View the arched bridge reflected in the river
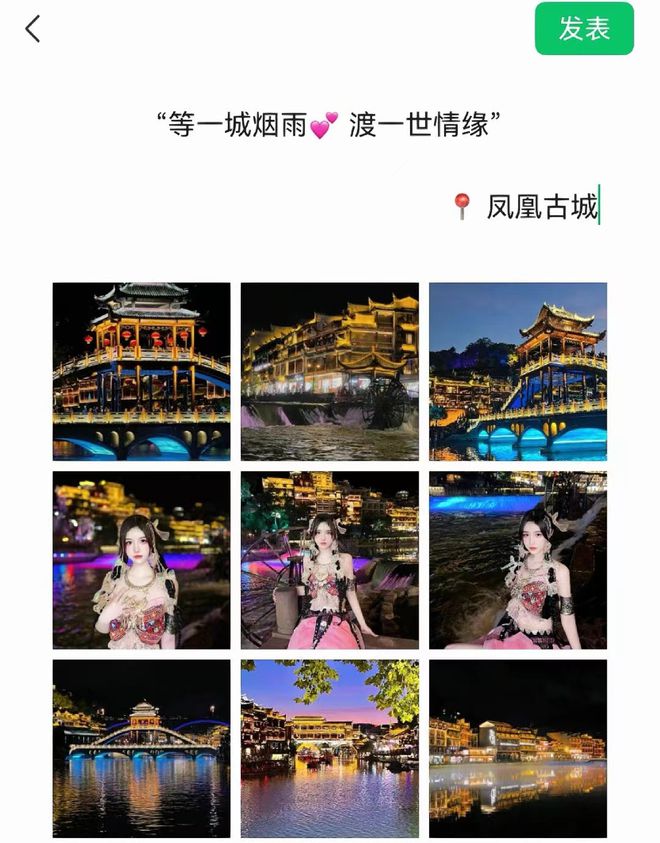660x843 pixels. click(141, 747)
